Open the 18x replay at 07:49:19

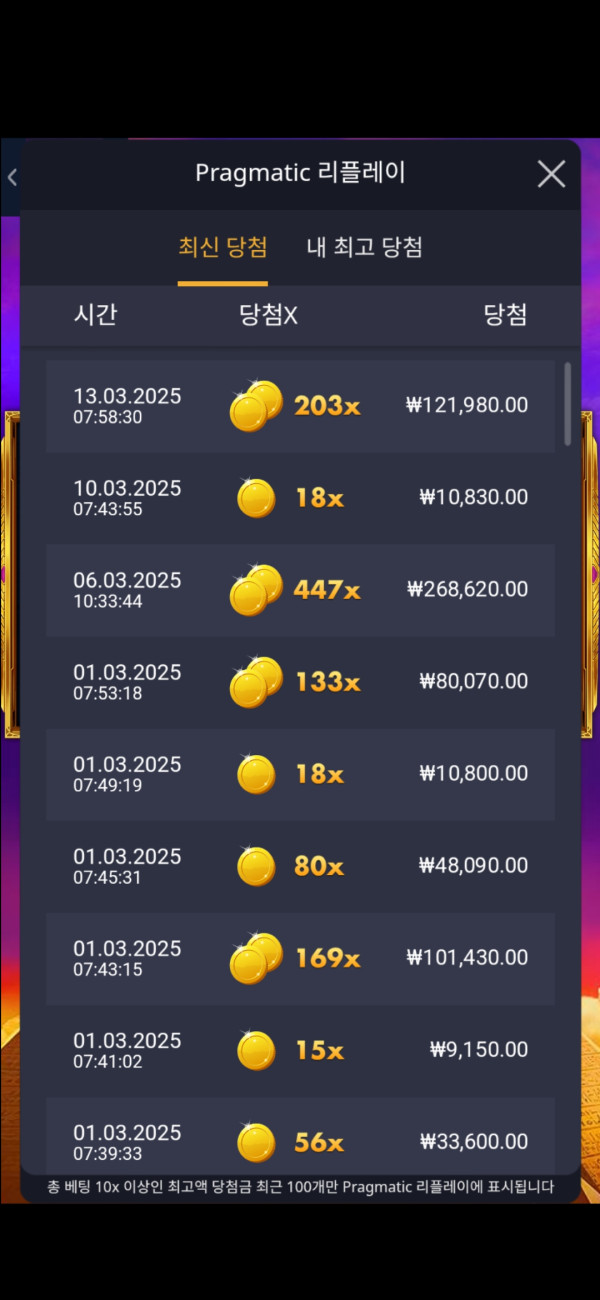pos(300,774)
